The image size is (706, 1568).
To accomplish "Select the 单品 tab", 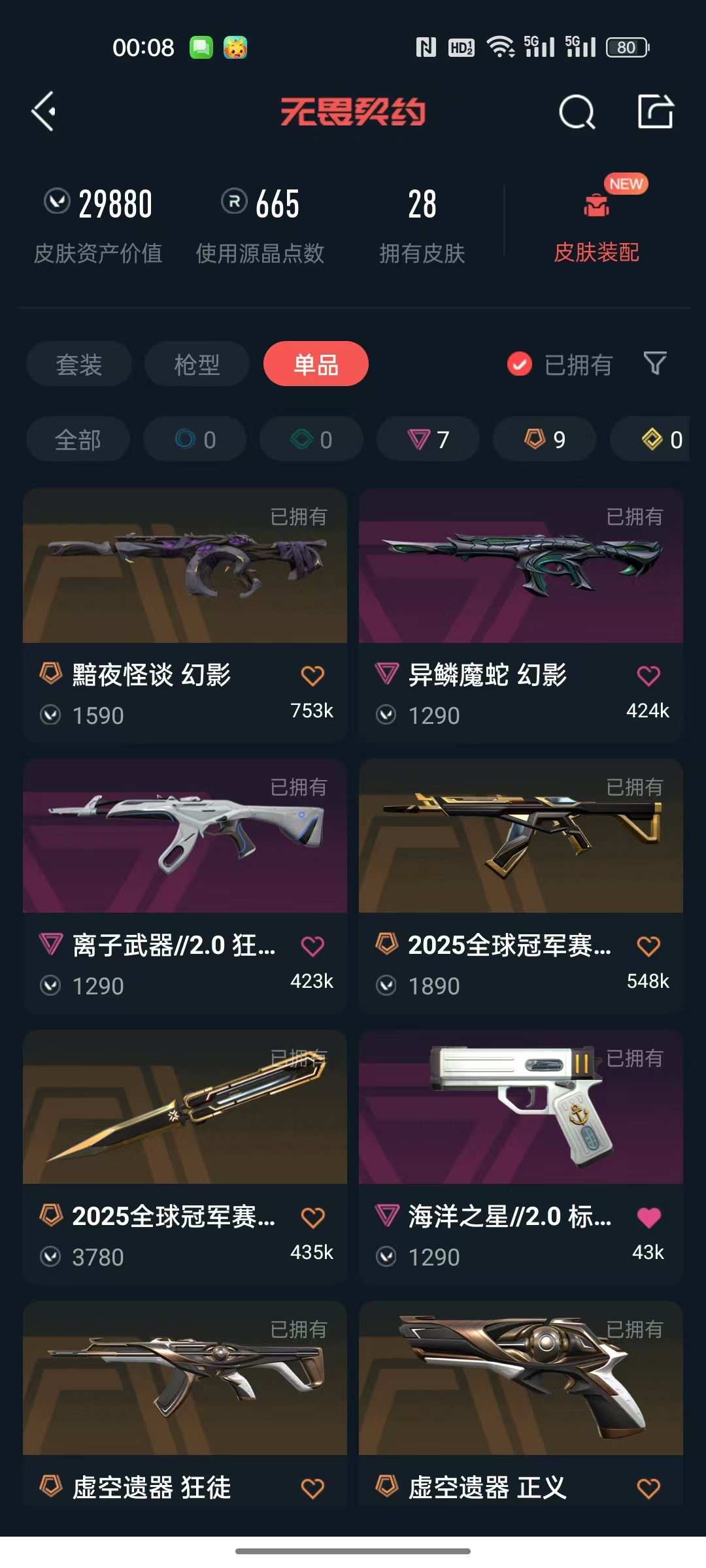I will coord(316,364).
